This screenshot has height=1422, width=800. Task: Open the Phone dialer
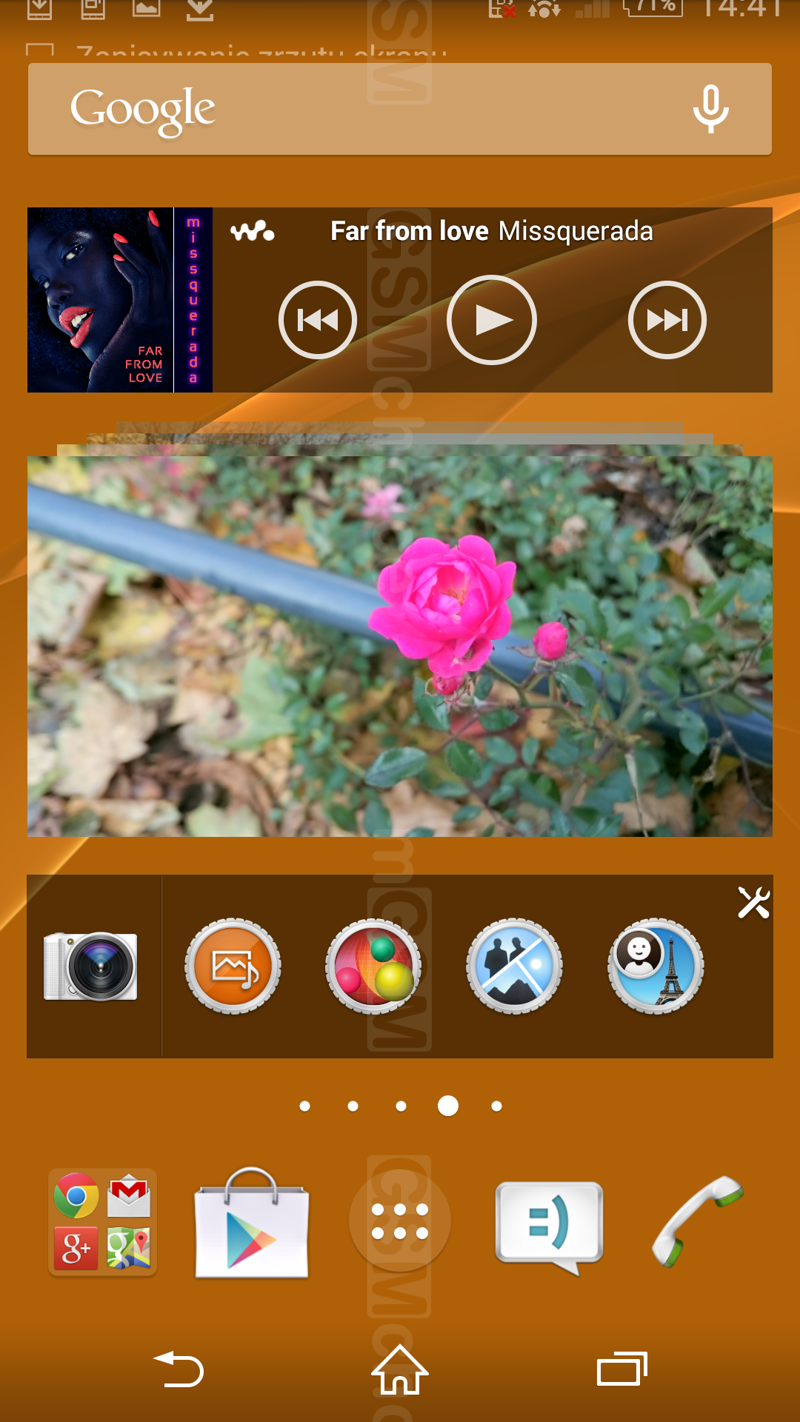pos(697,1222)
